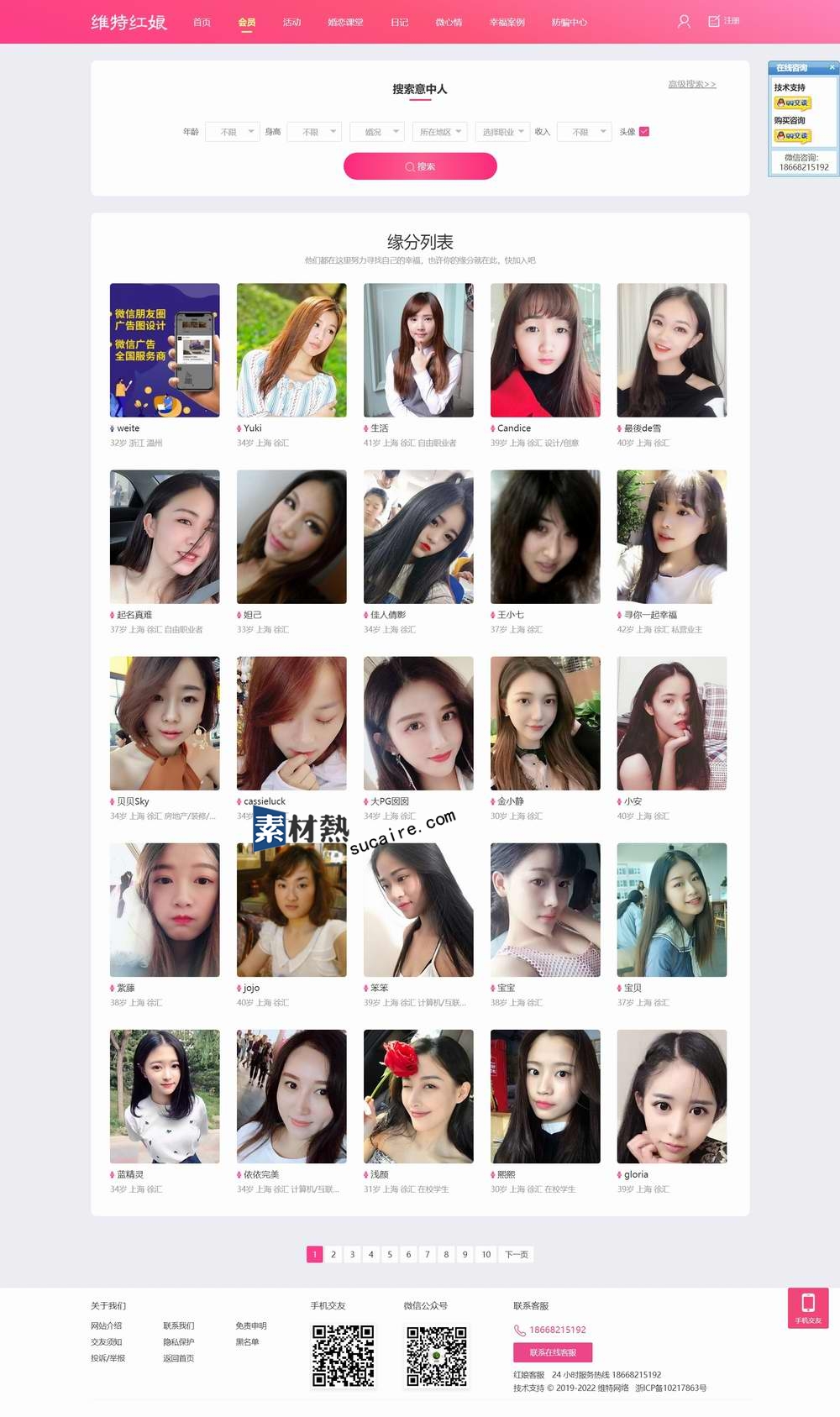Click the 联系在线客服 button

(x=553, y=1352)
